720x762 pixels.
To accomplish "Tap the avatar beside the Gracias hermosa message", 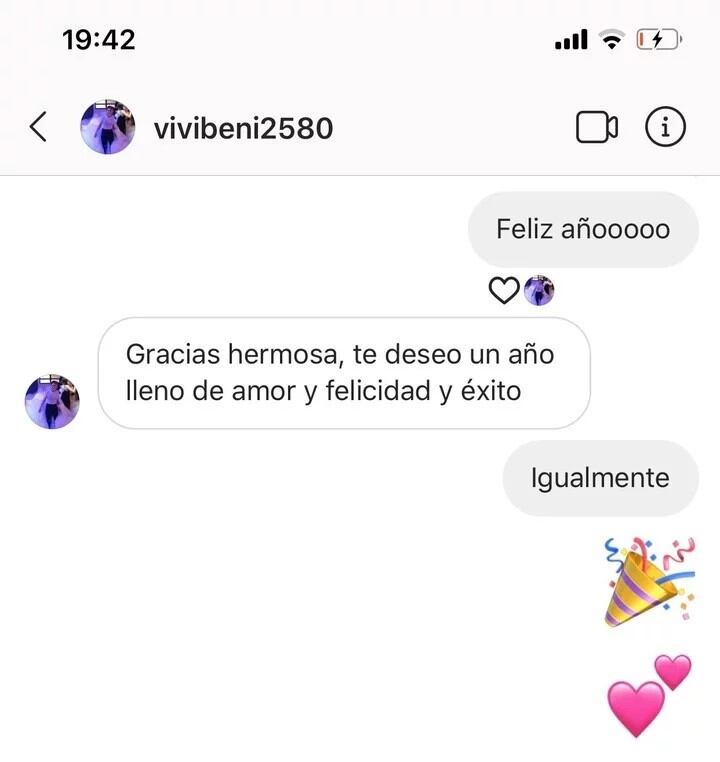I will [x=52, y=402].
